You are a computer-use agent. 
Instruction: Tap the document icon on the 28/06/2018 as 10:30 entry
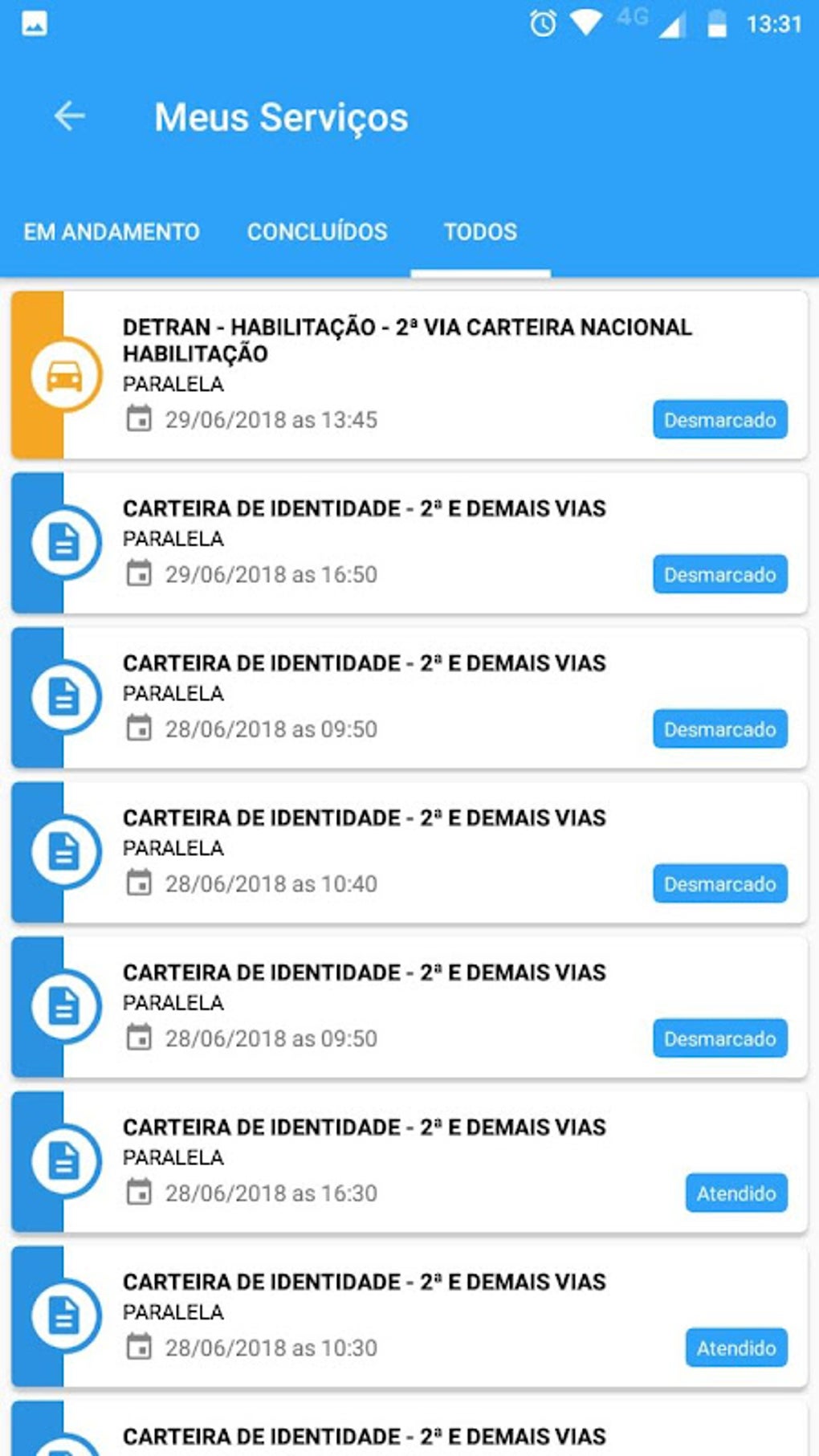coord(63,1317)
